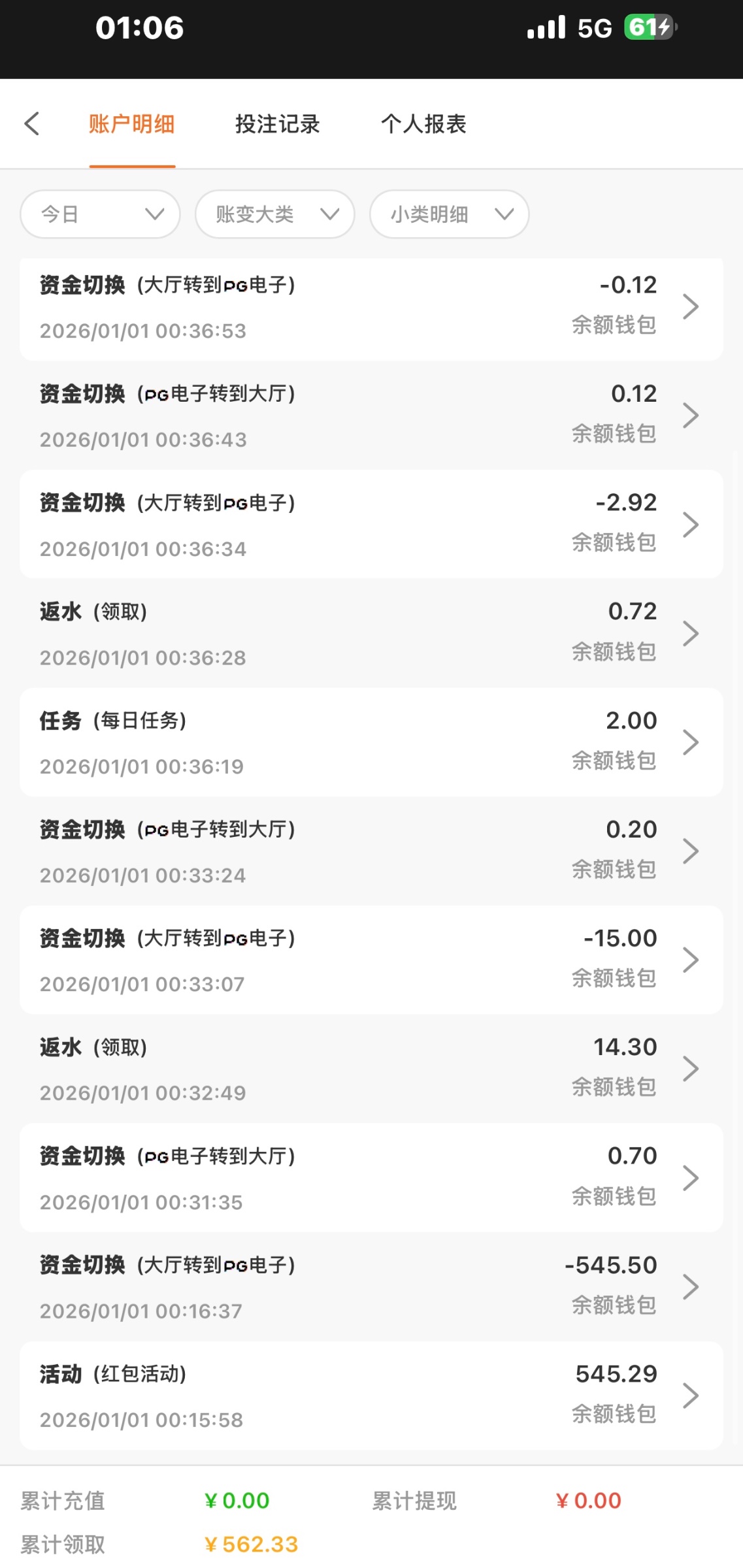Switch to the 个人报表 tab
Screen dimensions: 743x1568
tap(423, 123)
